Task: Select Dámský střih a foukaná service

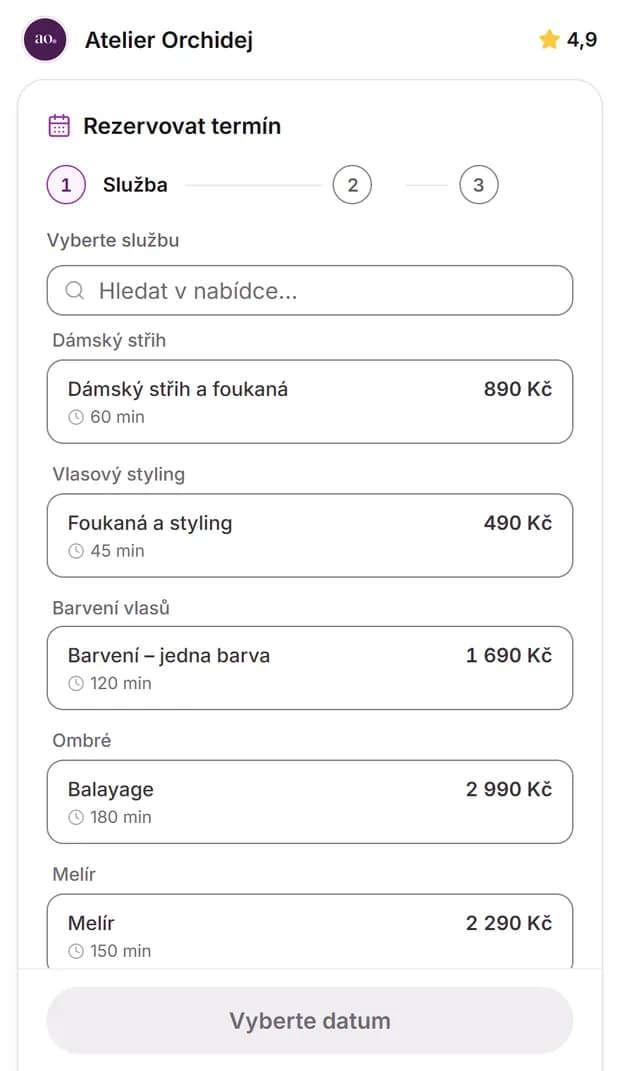Action: 309,402
